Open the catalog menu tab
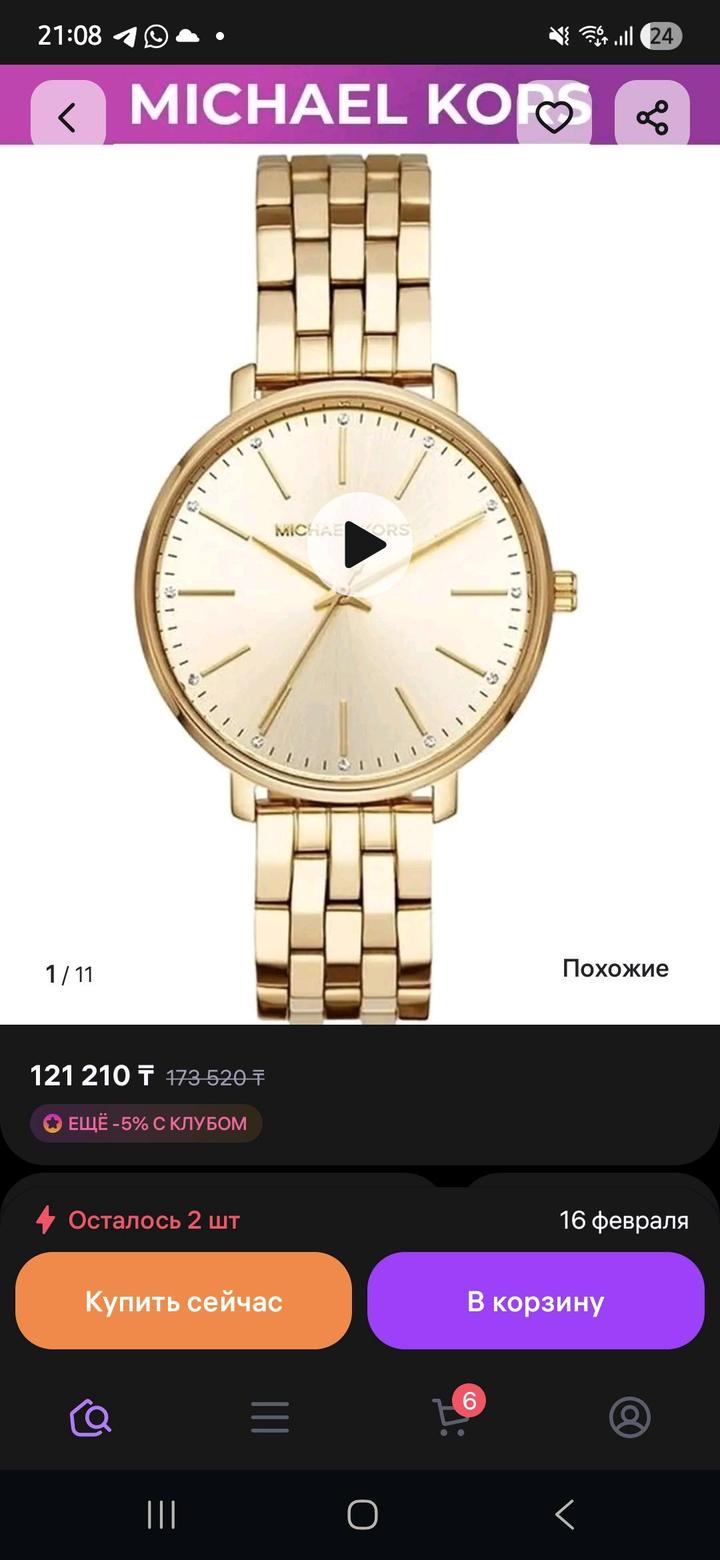This screenshot has height=1560, width=720. coord(270,1417)
